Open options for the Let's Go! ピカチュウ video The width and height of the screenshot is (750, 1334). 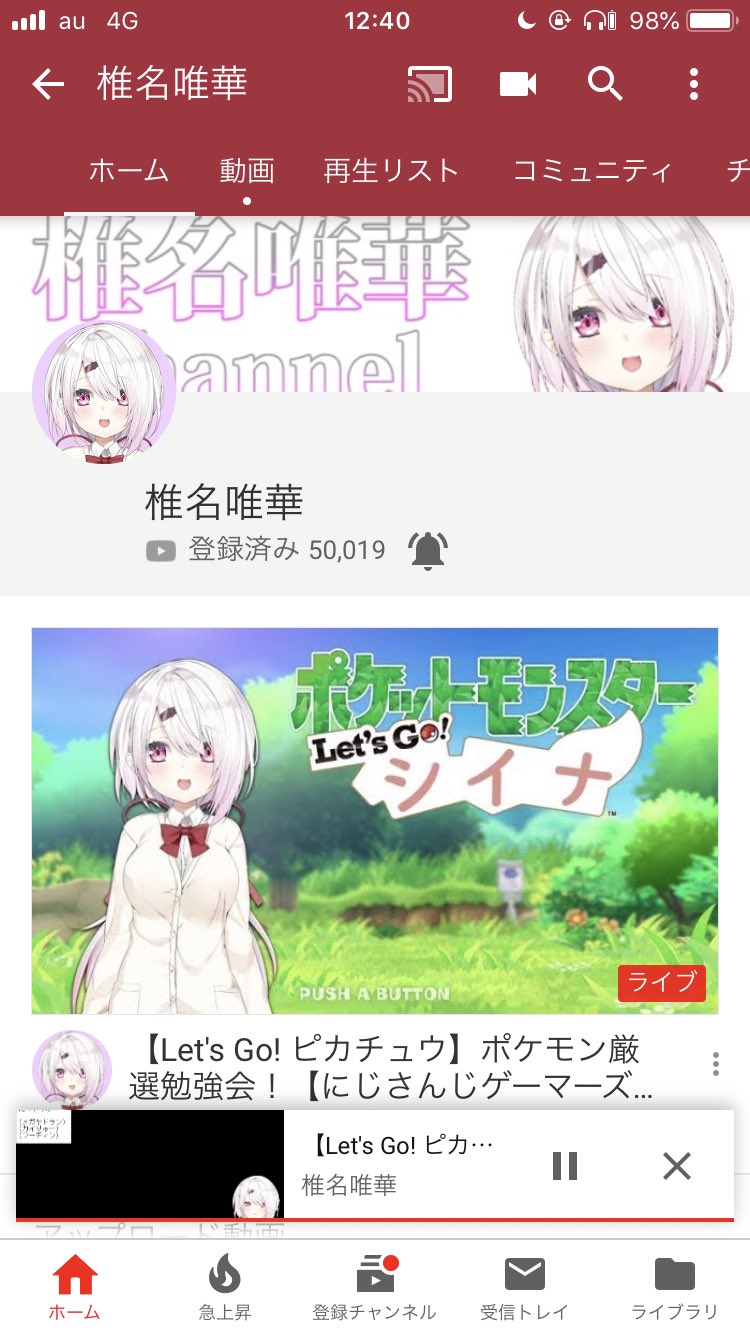(715, 1064)
